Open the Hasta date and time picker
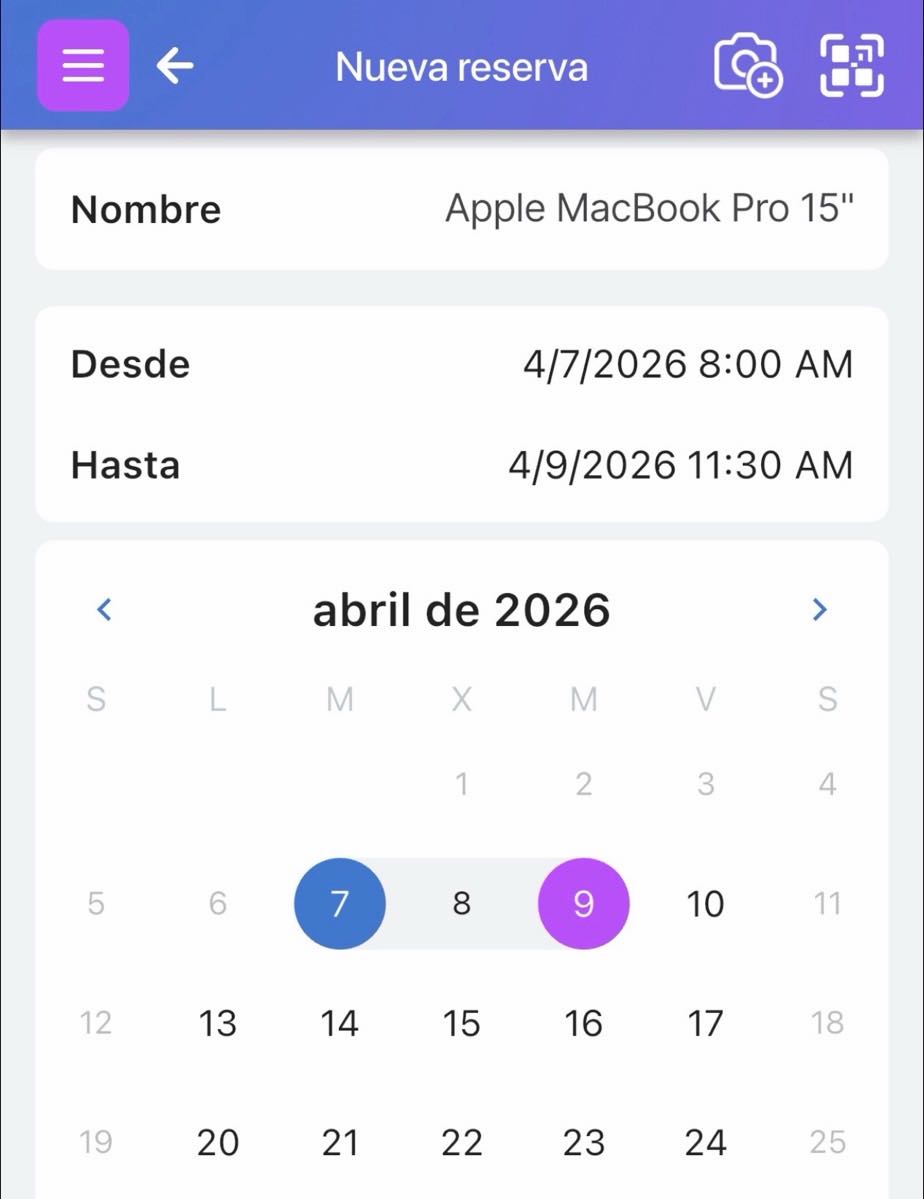924x1199 pixels. click(x=462, y=464)
